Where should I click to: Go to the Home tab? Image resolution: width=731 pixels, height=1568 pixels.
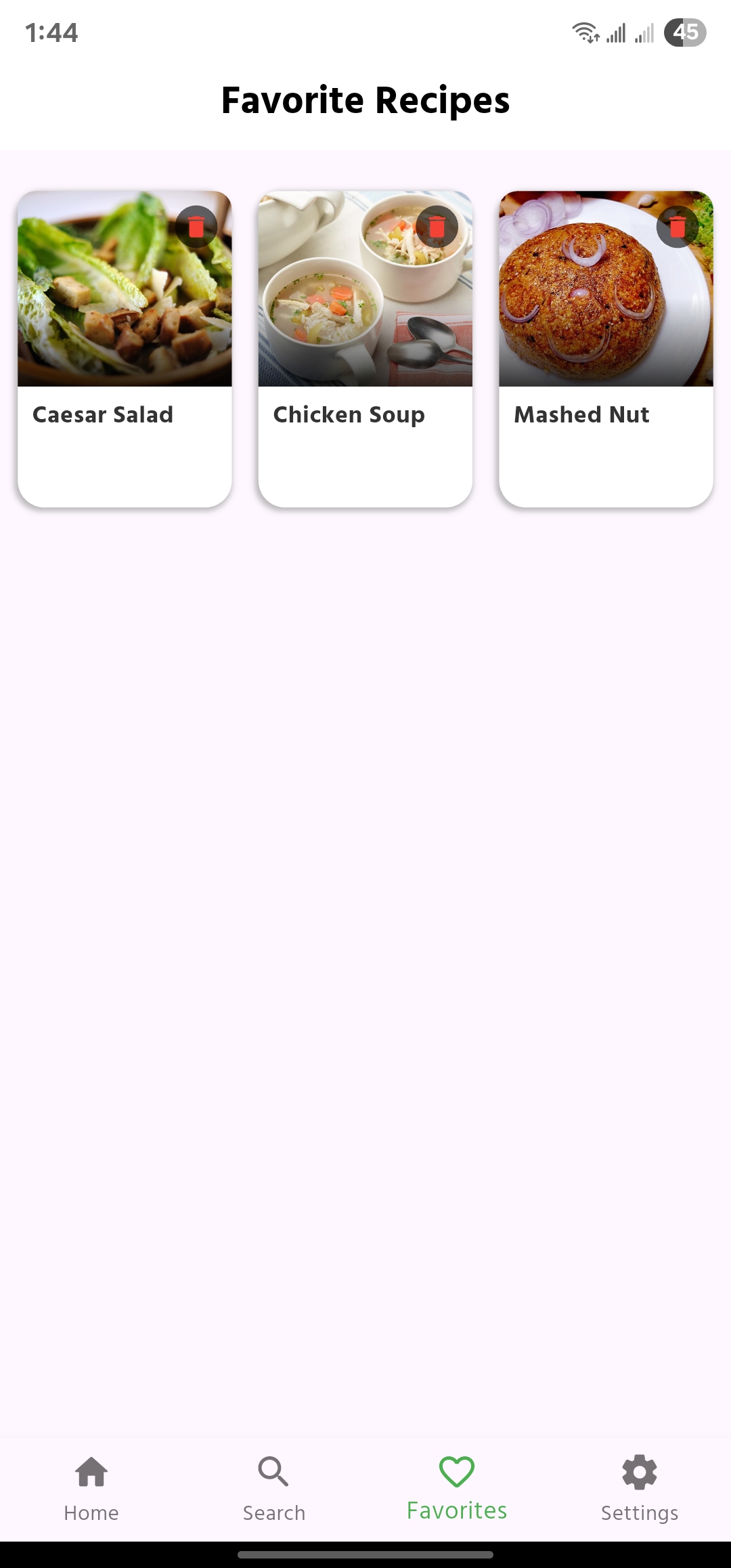91,1489
